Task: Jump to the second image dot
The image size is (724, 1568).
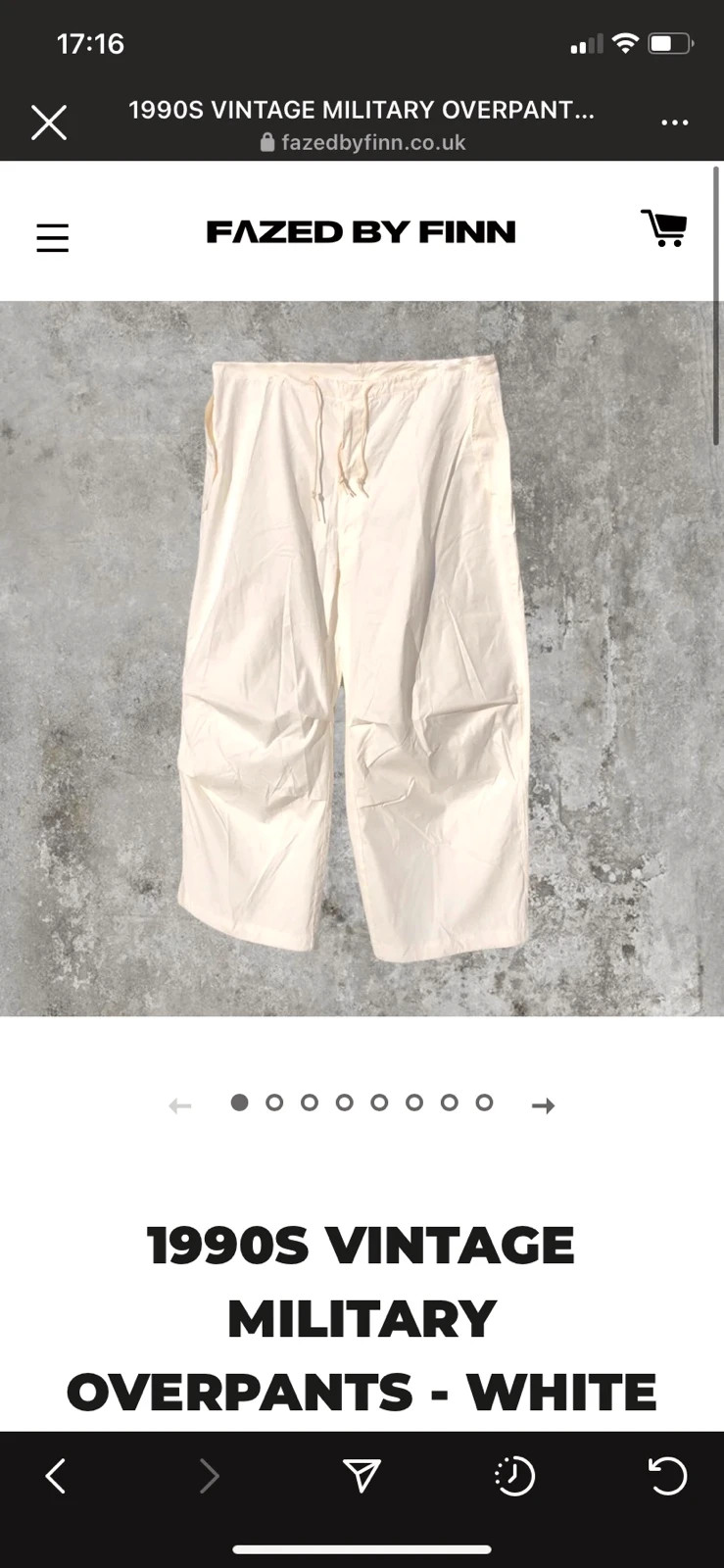Action: point(274,1102)
